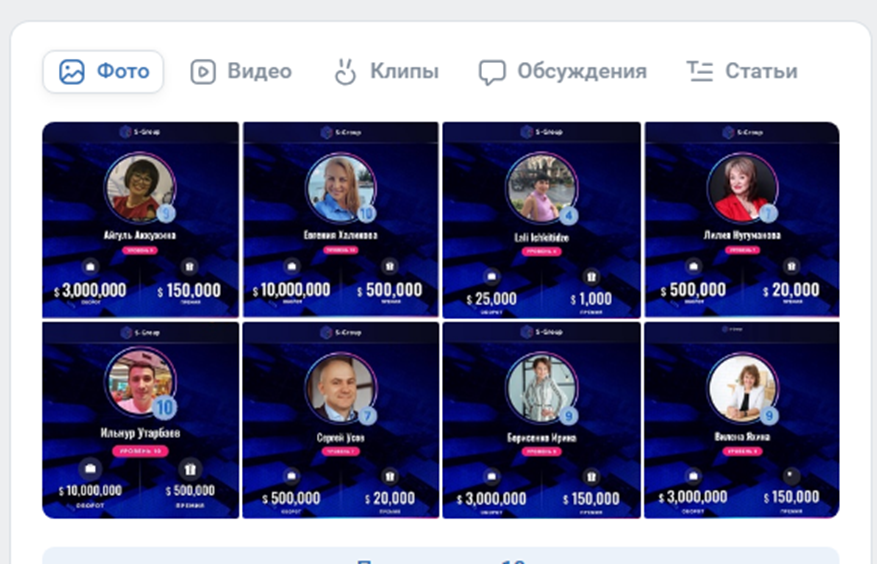Open the photo of Лилия with $500,000
877x564 pixels.
[741, 219]
